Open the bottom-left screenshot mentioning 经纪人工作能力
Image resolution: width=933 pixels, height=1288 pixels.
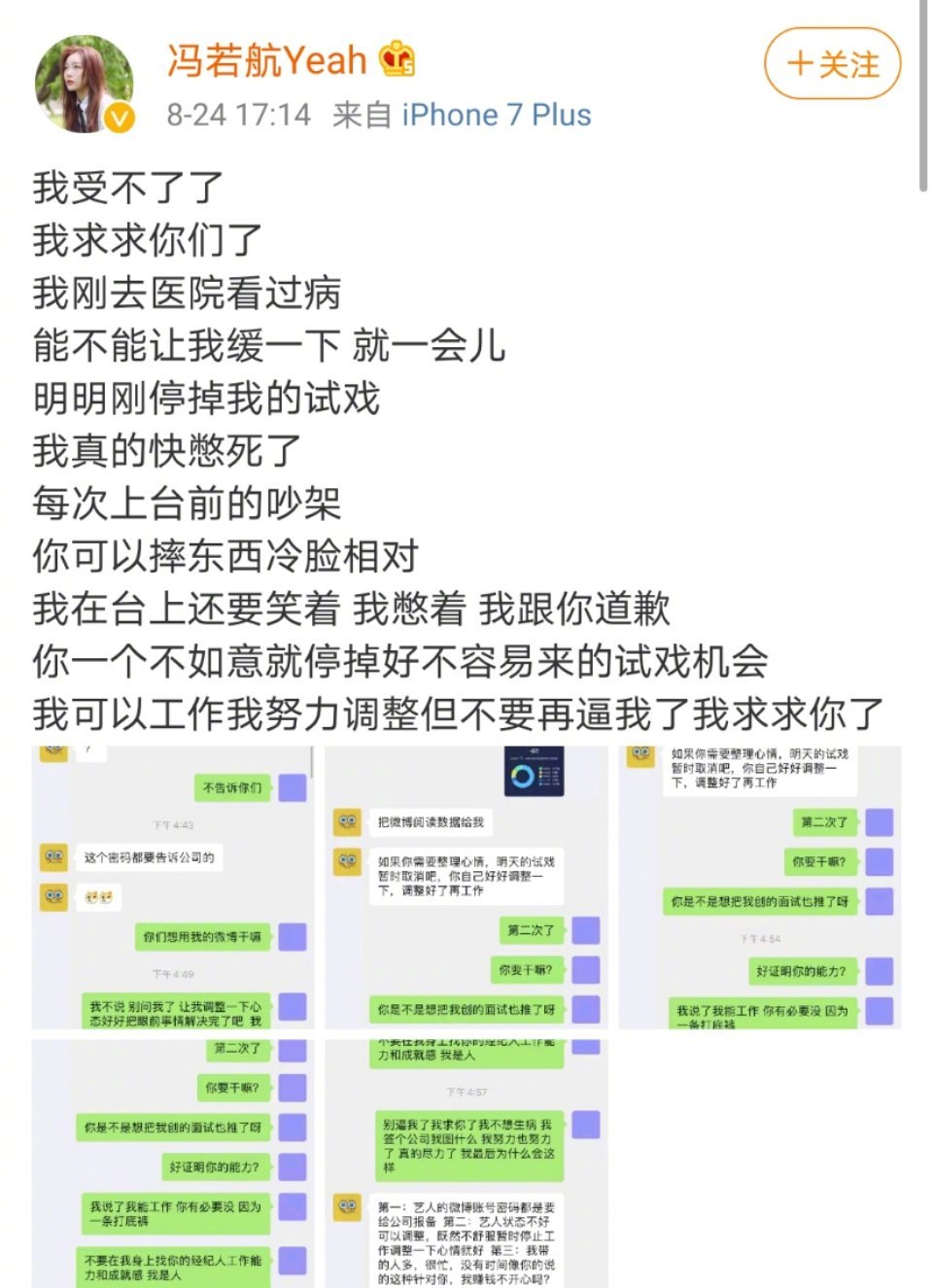[x=172, y=1163]
